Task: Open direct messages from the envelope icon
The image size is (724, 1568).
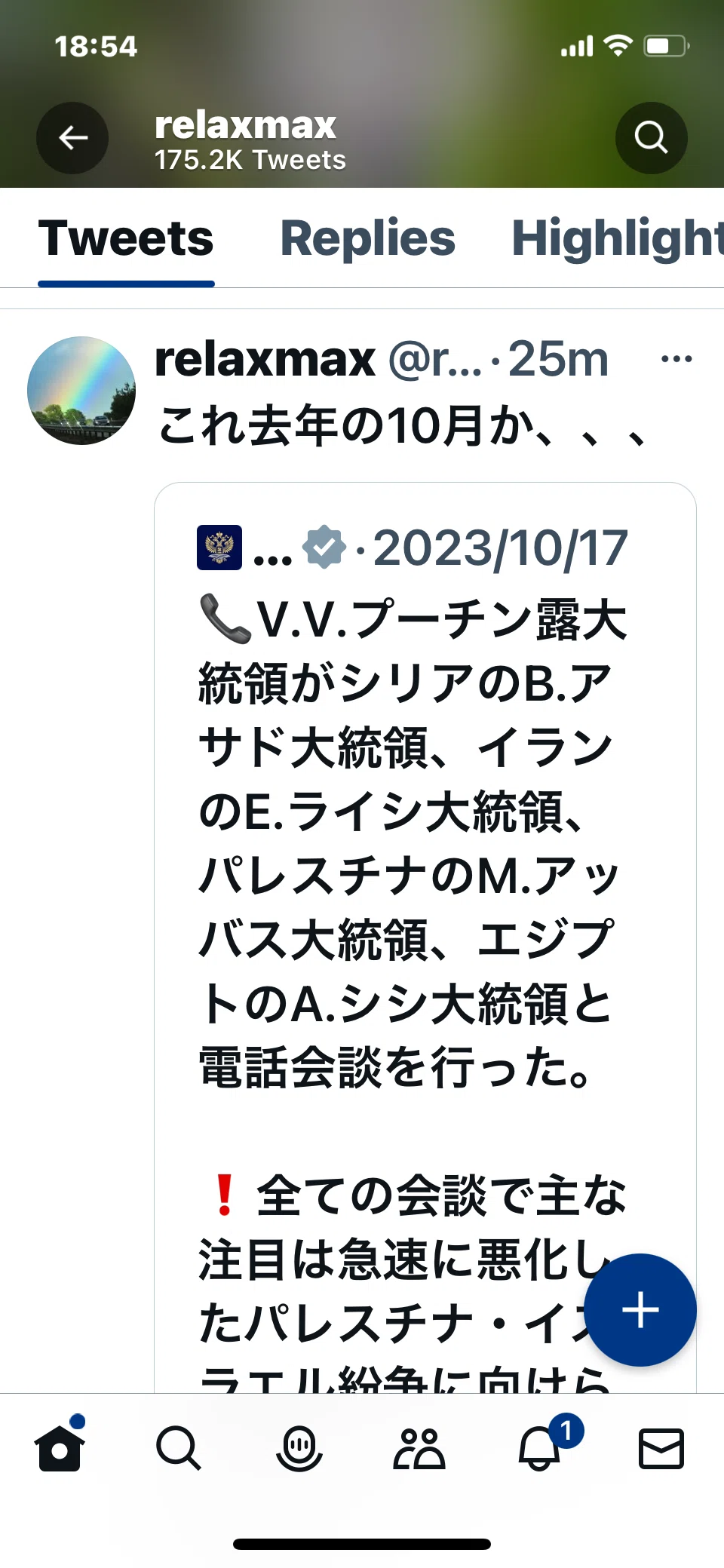Action: [x=661, y=1448]
